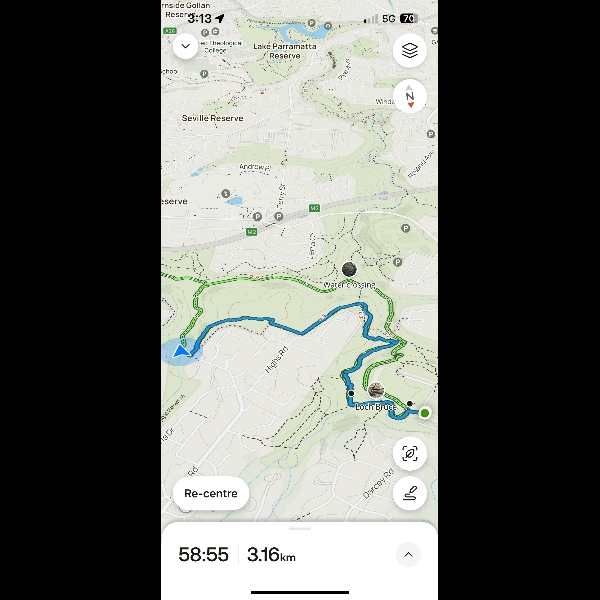The height and width of the screenshot is (600, 600).
Task: Tap the Re-centre button
Action: 211,493
